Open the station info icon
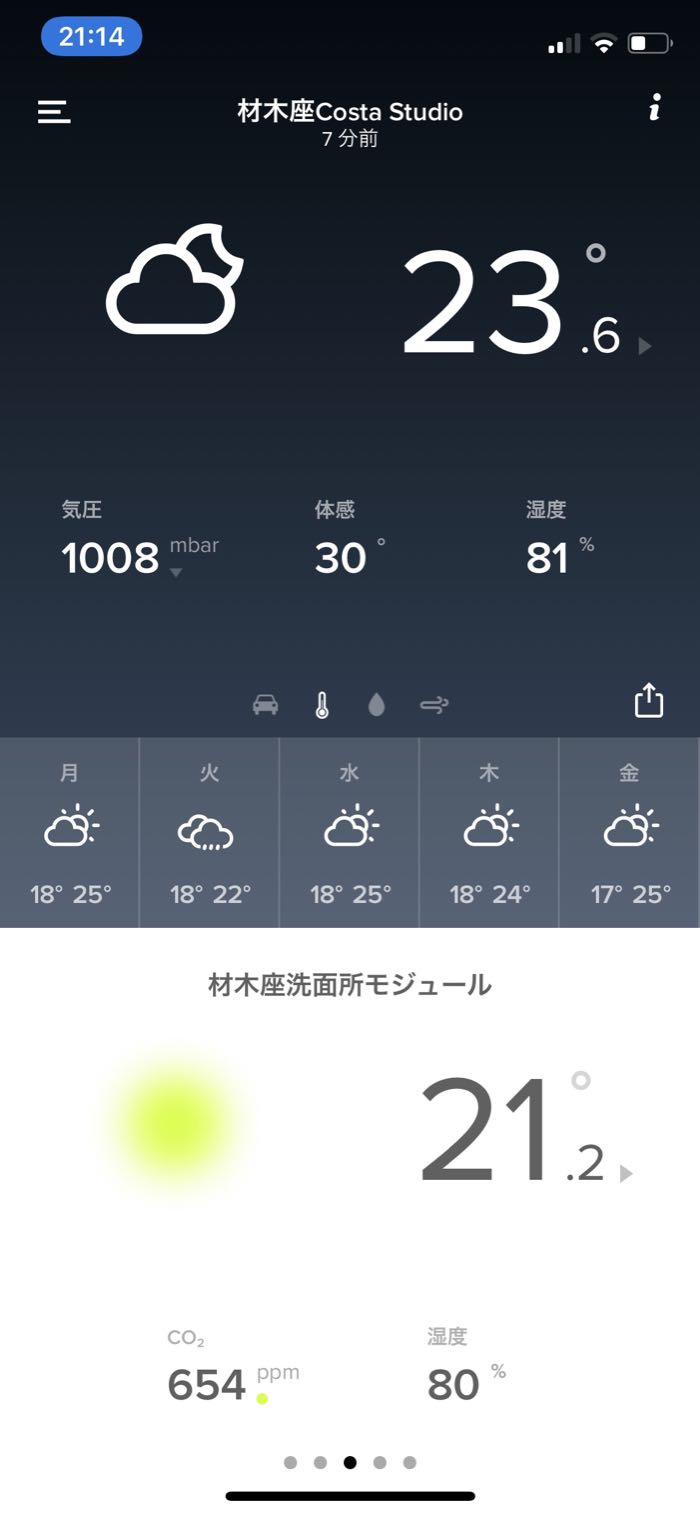 (654, 108)
